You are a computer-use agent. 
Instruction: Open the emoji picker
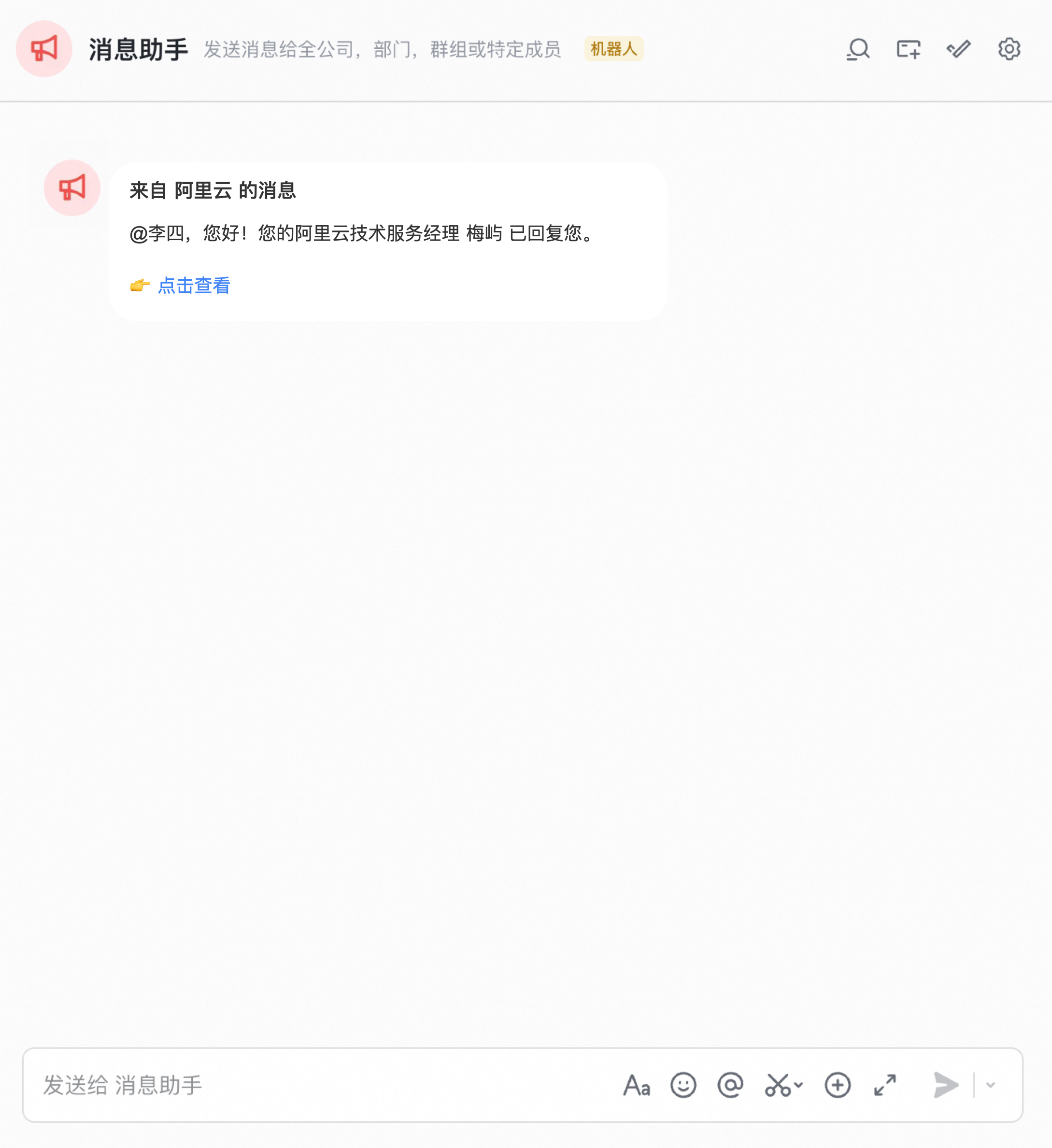(x=683, y=1085)
